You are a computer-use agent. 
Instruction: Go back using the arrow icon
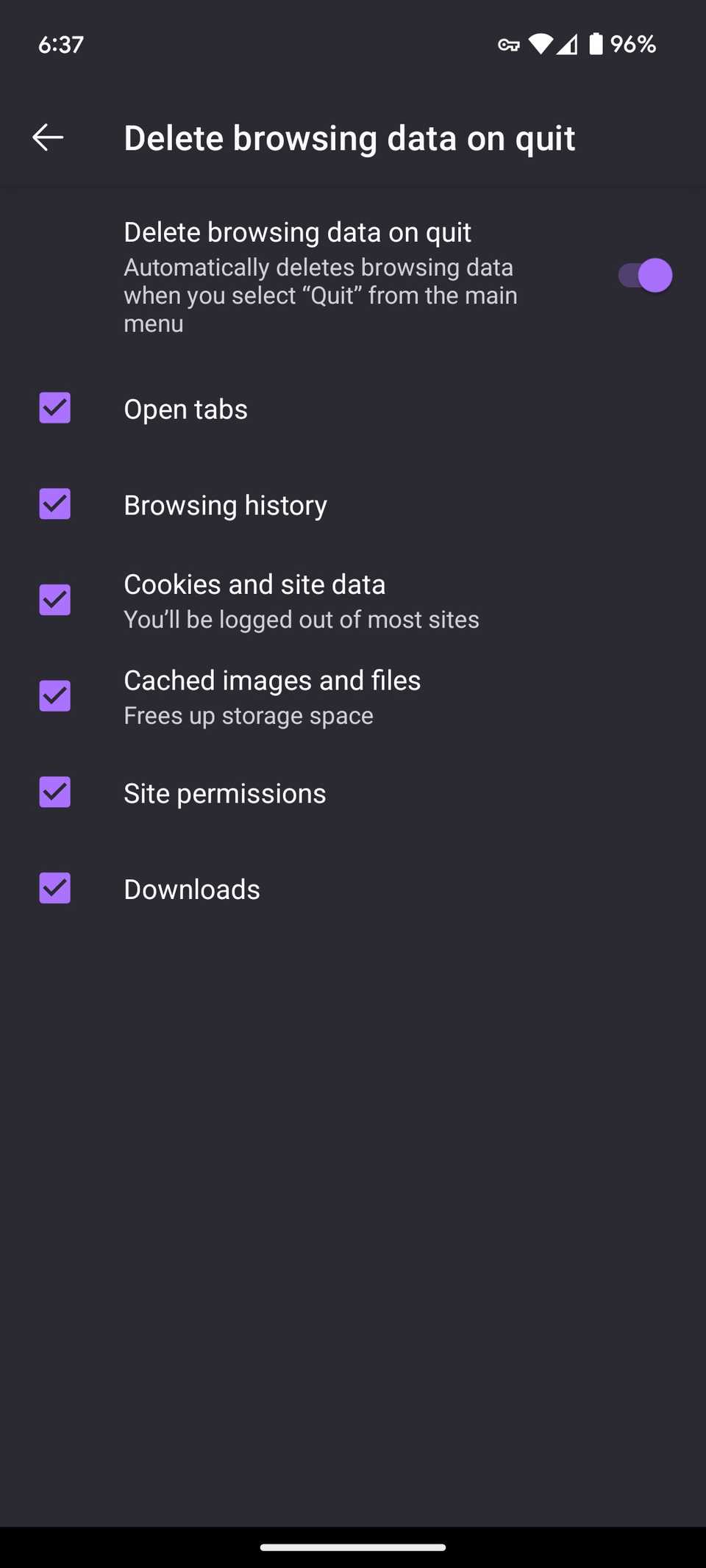click(x=48, y=137)
